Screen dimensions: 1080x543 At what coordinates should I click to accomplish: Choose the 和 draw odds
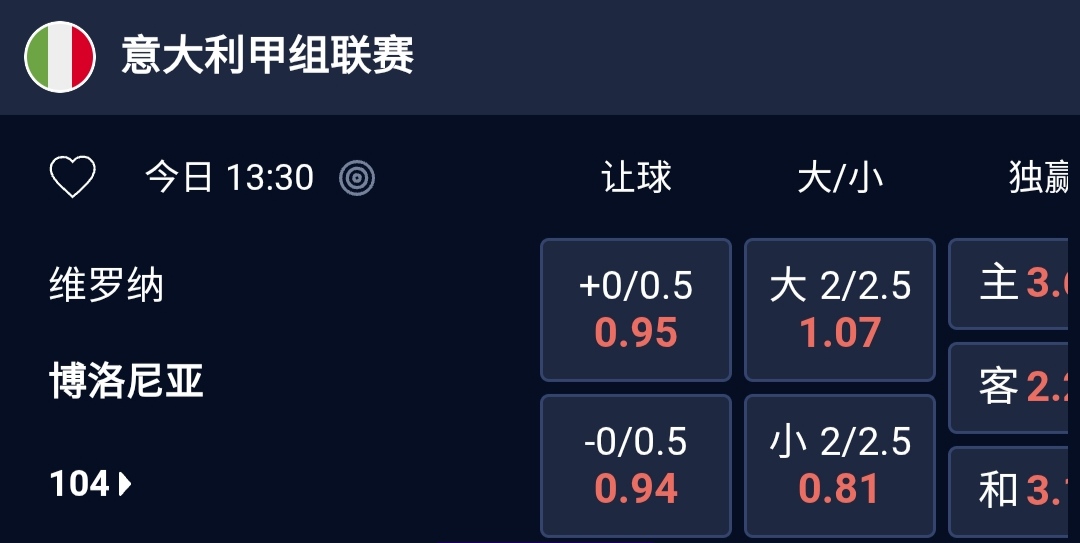point(1014,490)
